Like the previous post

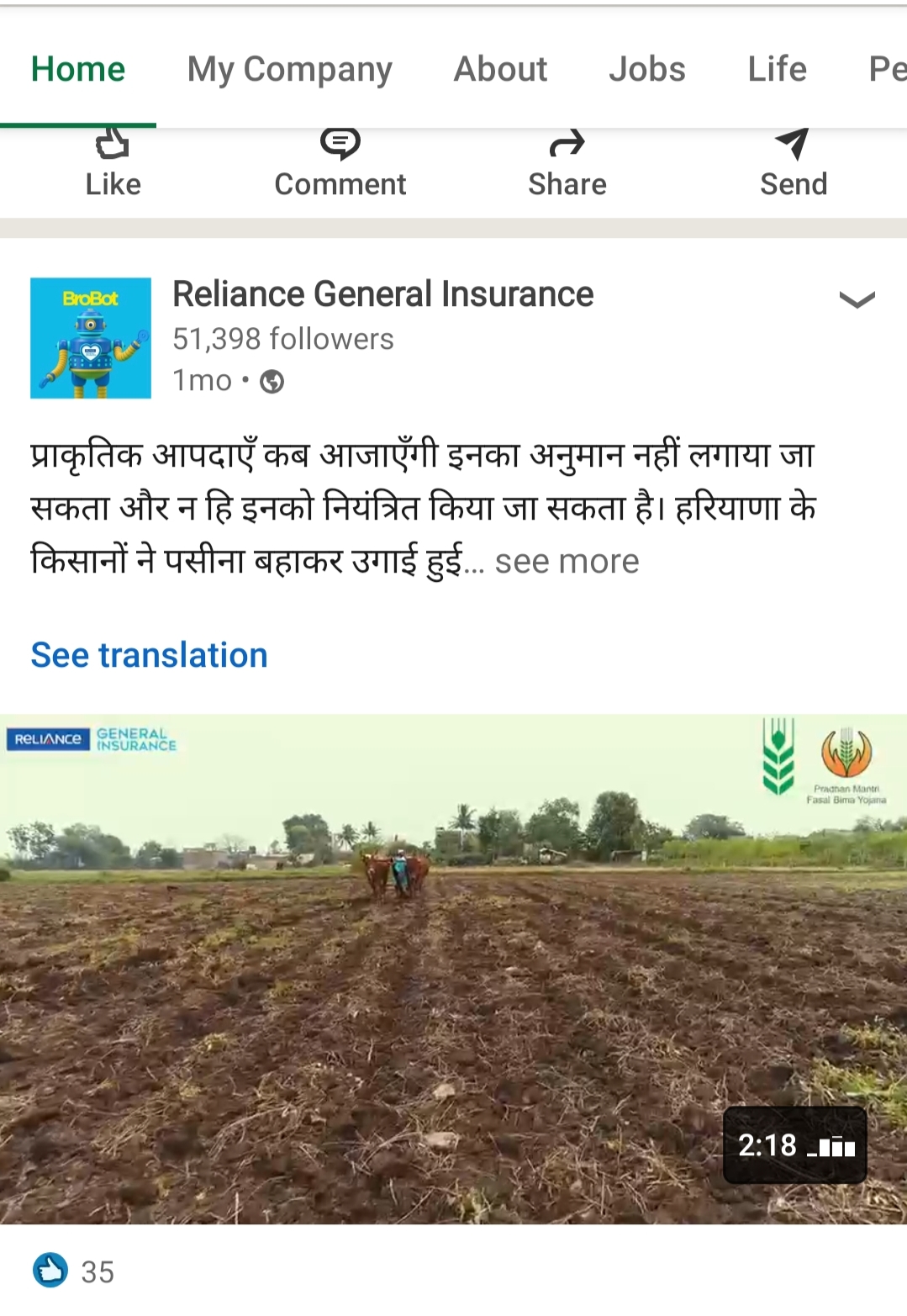tap(113, 166)
